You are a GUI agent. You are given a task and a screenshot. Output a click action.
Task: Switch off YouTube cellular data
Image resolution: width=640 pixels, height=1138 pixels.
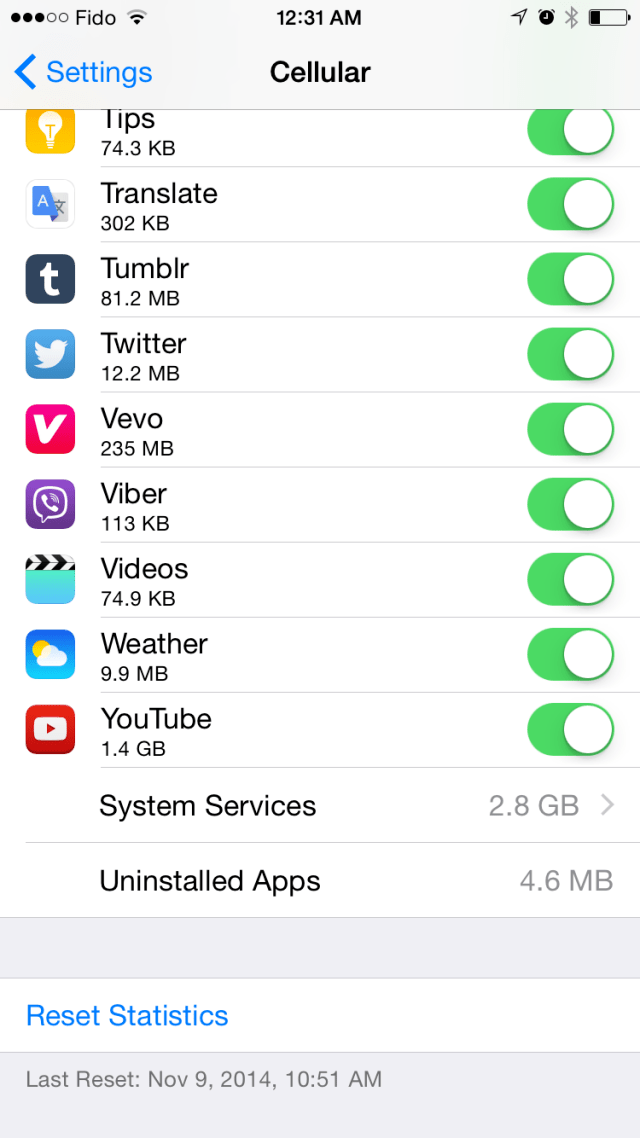tap(570, 730)
